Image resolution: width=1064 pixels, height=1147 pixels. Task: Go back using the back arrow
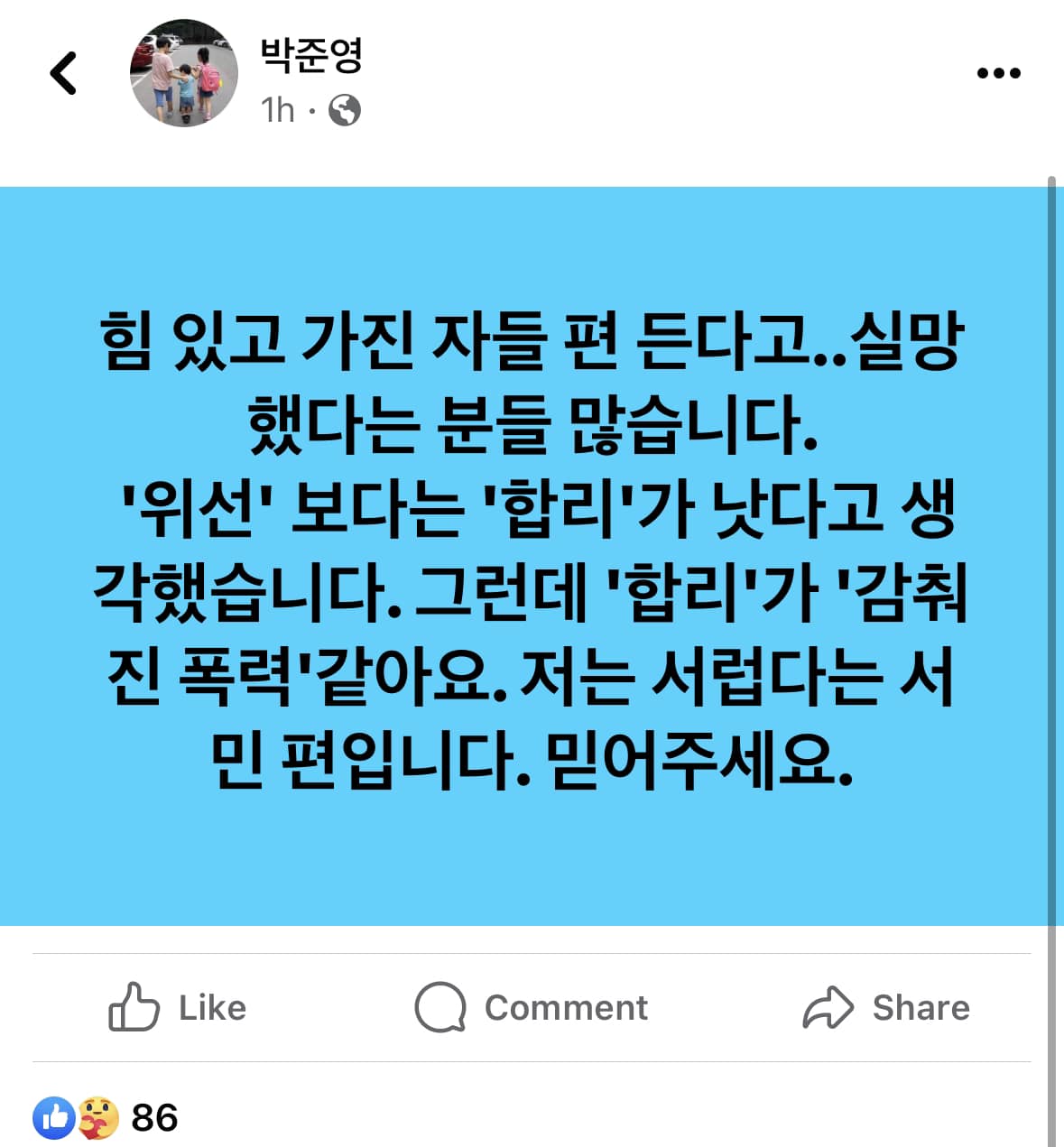[63, 73]
